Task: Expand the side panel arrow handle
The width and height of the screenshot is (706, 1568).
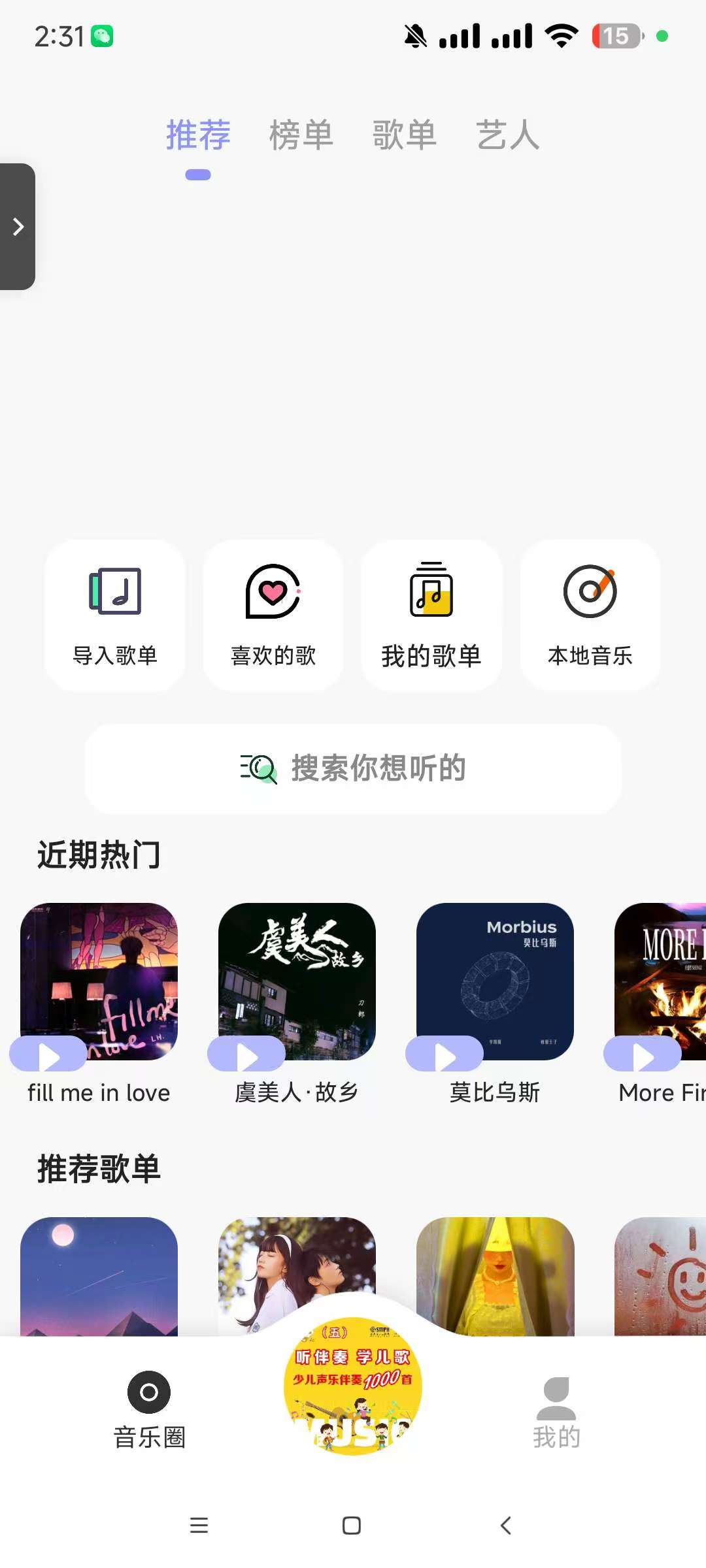Action: tap(18, 227)
